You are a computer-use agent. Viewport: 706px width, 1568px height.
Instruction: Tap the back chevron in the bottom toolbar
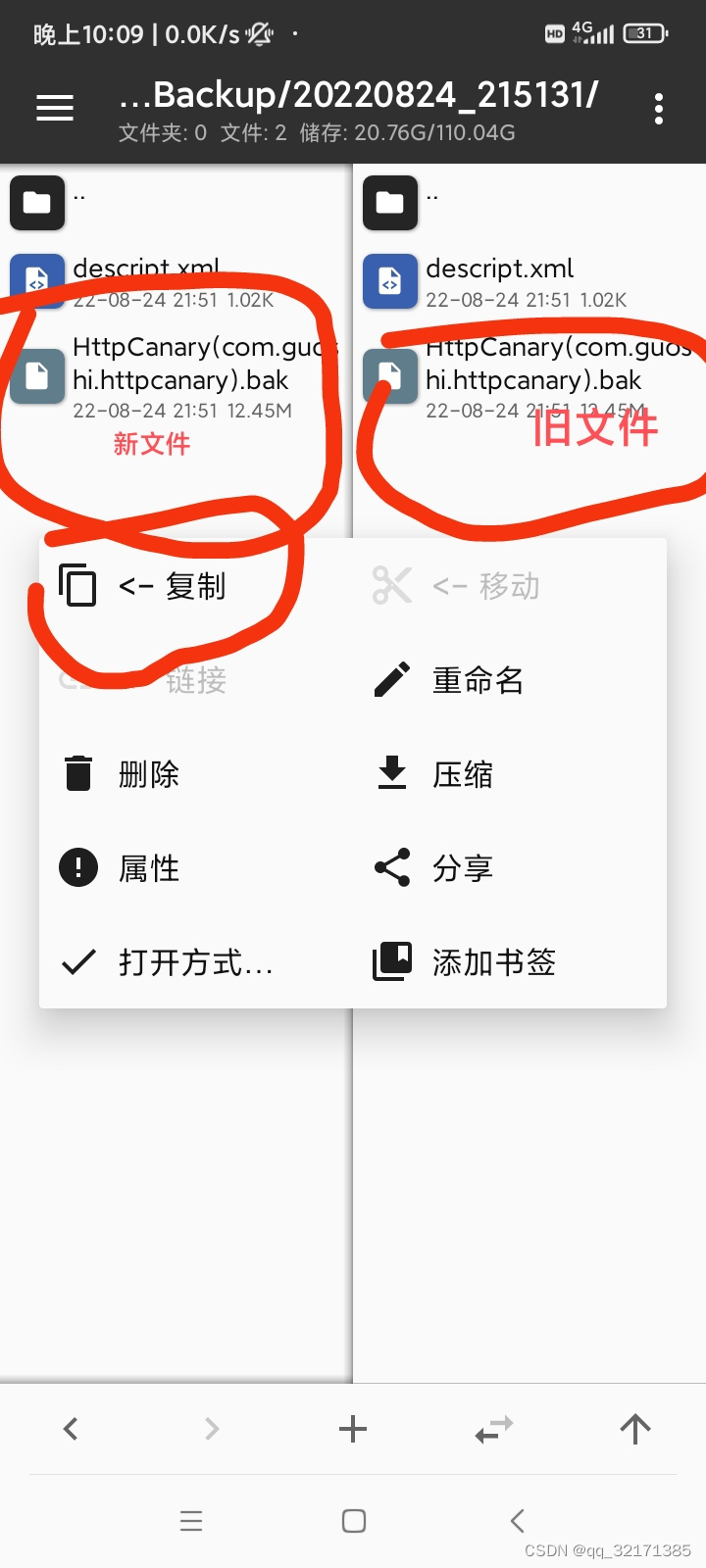pyautogui.click(x=70, y=1429)
